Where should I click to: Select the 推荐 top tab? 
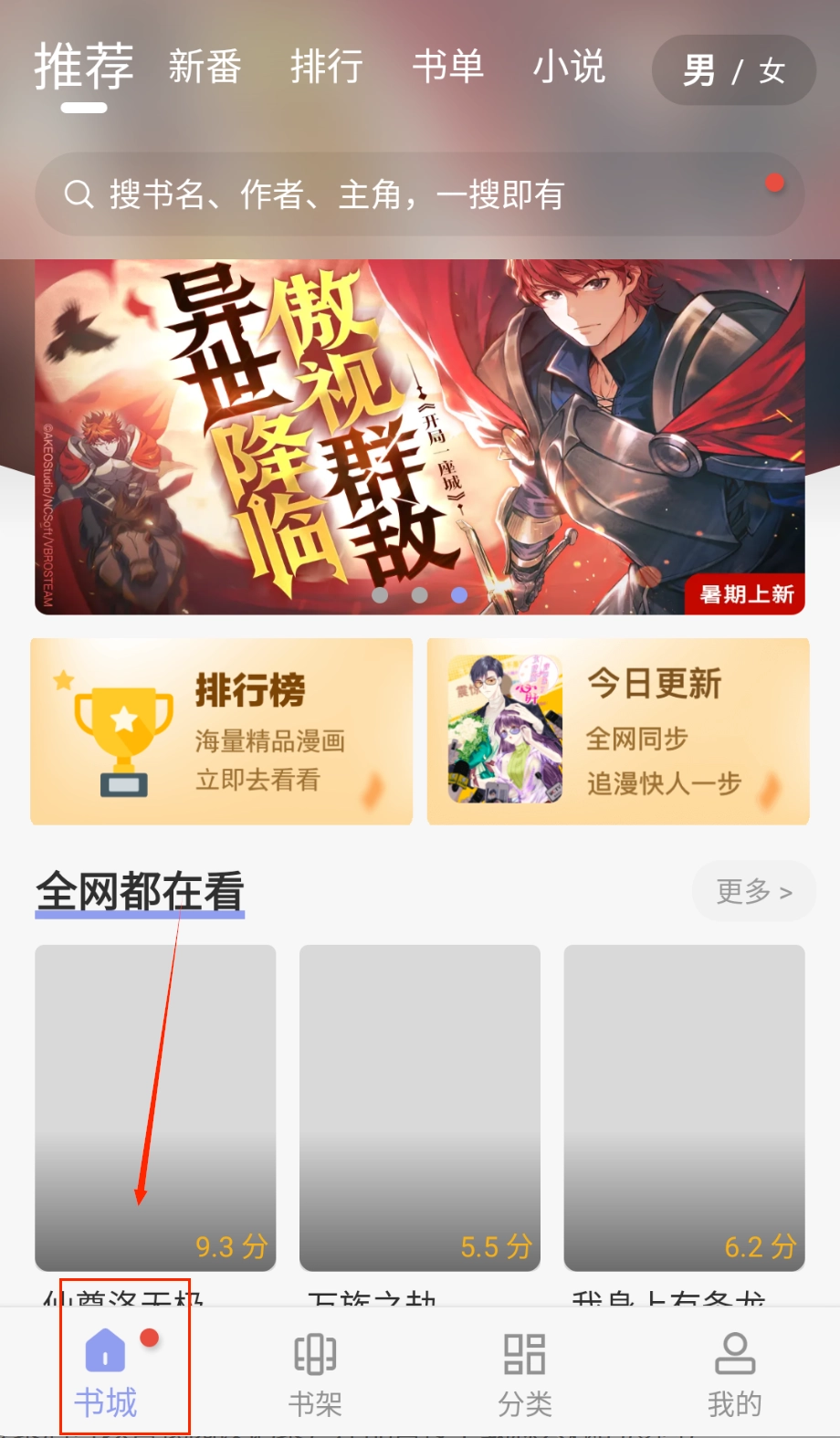click(84, 68)
